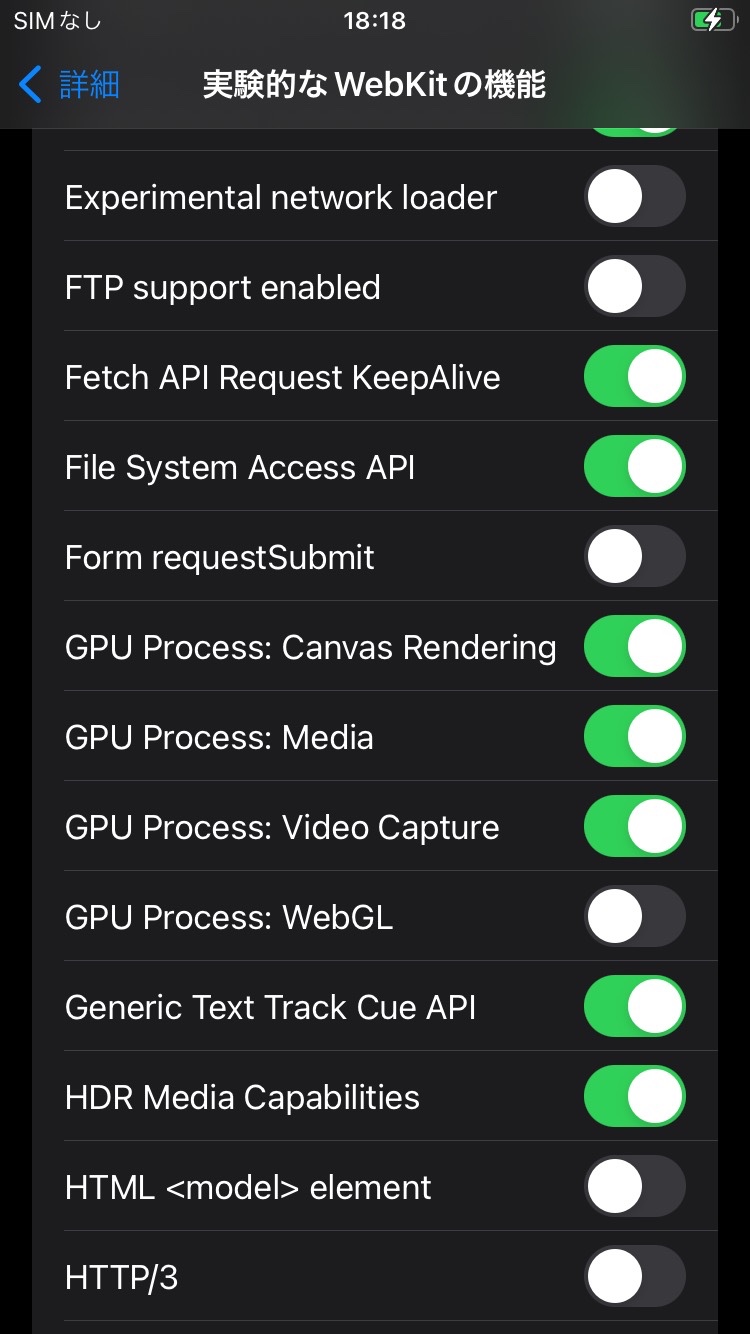Screen dimensions: 750x1334
Task: Toggle off GPU Process: Video Capture
Action: 634,827
